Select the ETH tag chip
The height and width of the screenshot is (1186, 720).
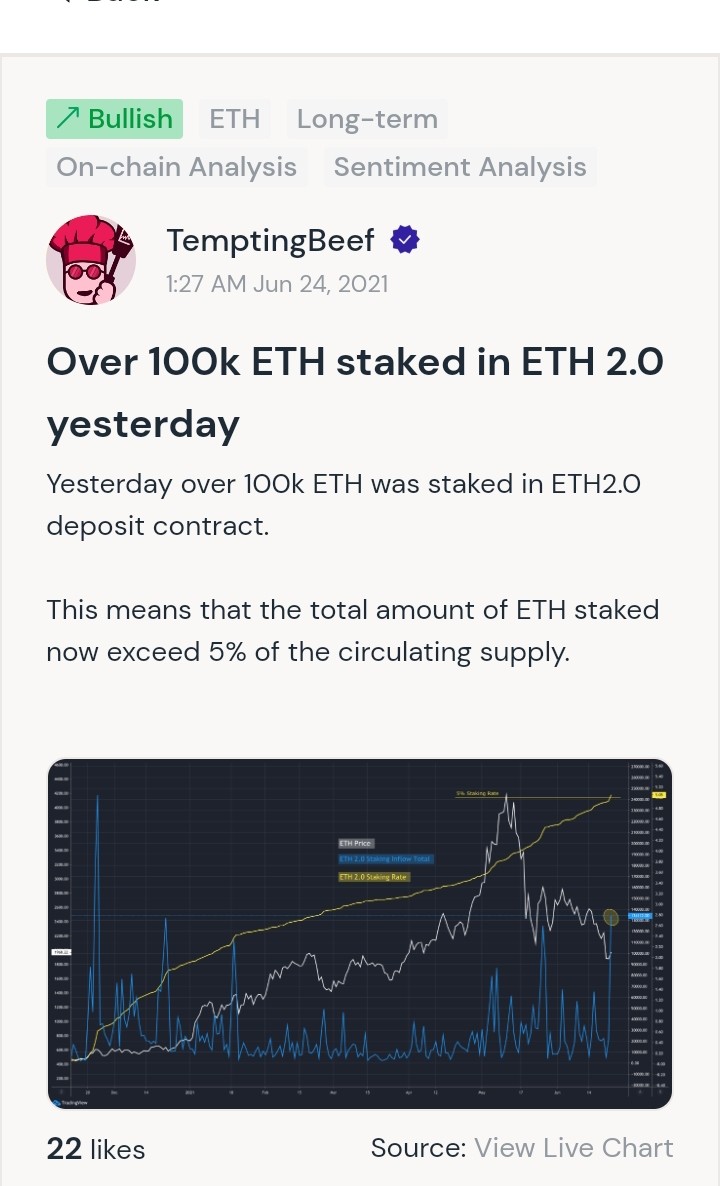pos(234,119)
